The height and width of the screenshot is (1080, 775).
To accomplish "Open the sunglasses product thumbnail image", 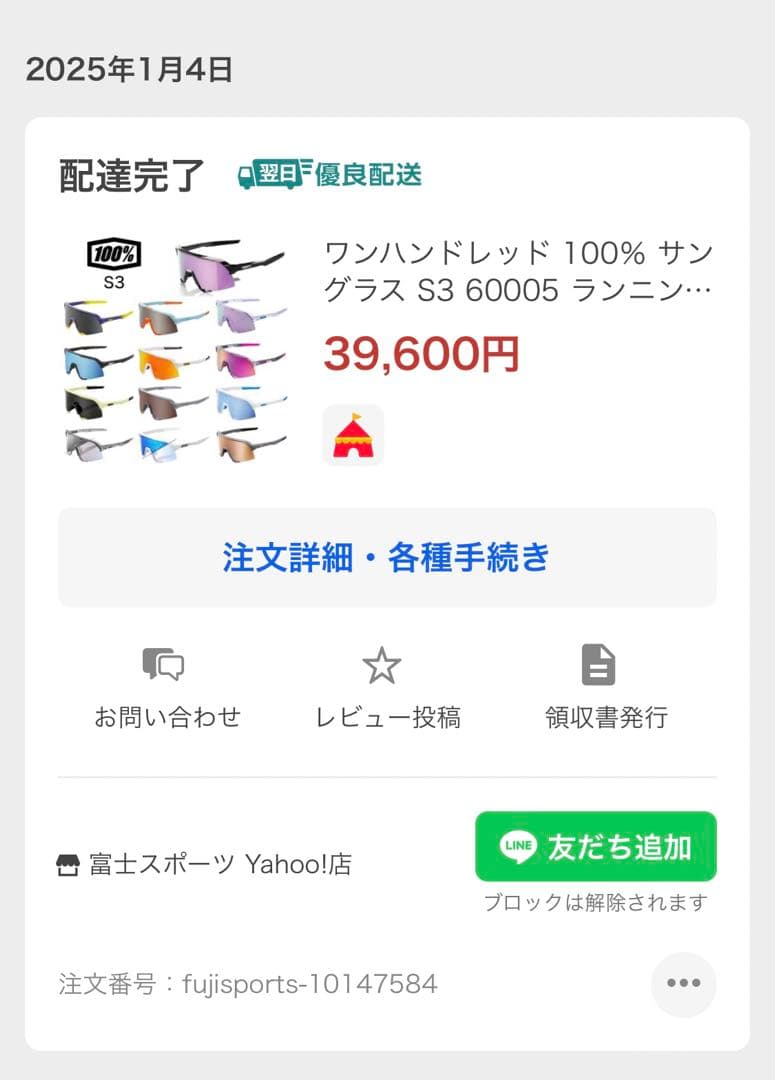I will [x=175, y=350].
